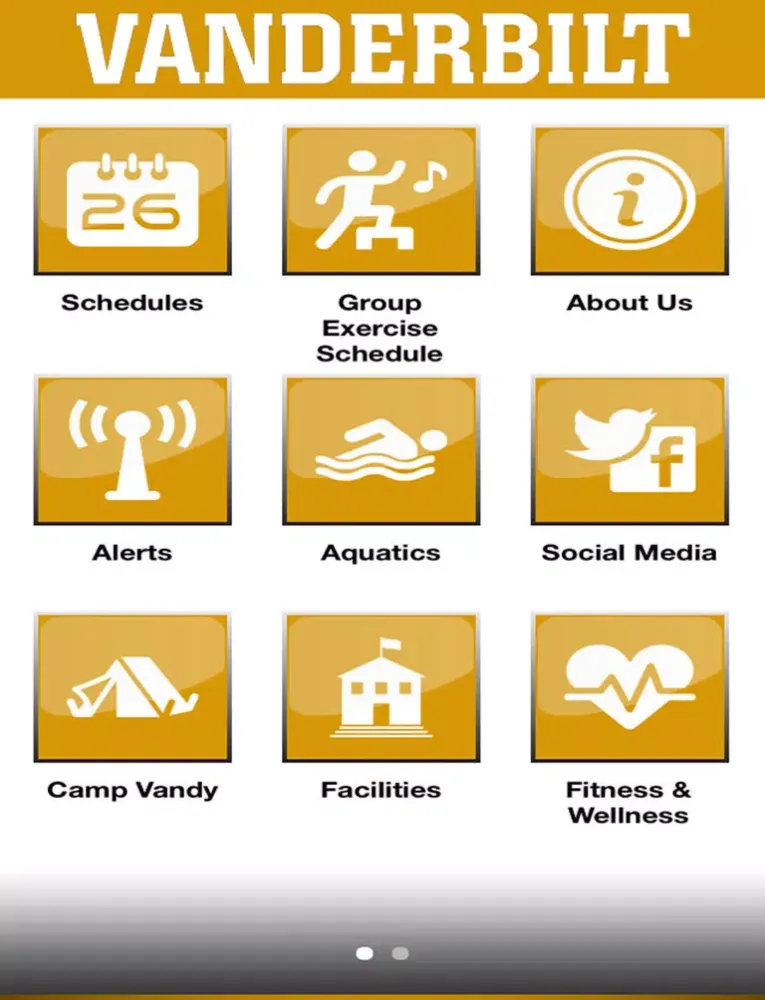
Task: Open the Schedules calendar icon
Action: coord(133,197)
